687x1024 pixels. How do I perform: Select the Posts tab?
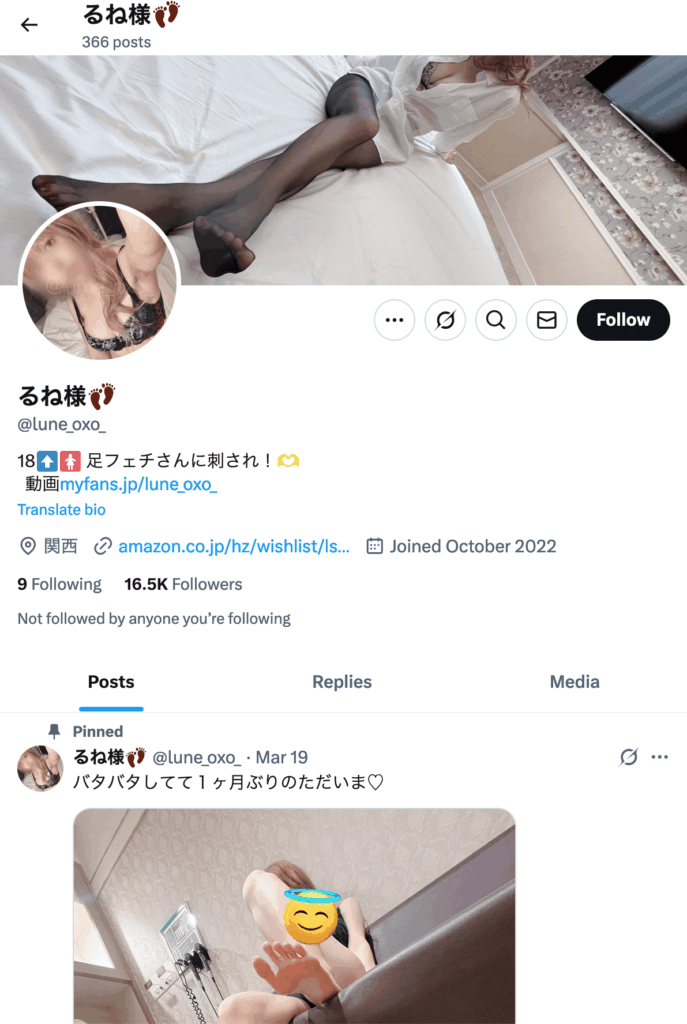pos(111,682)
